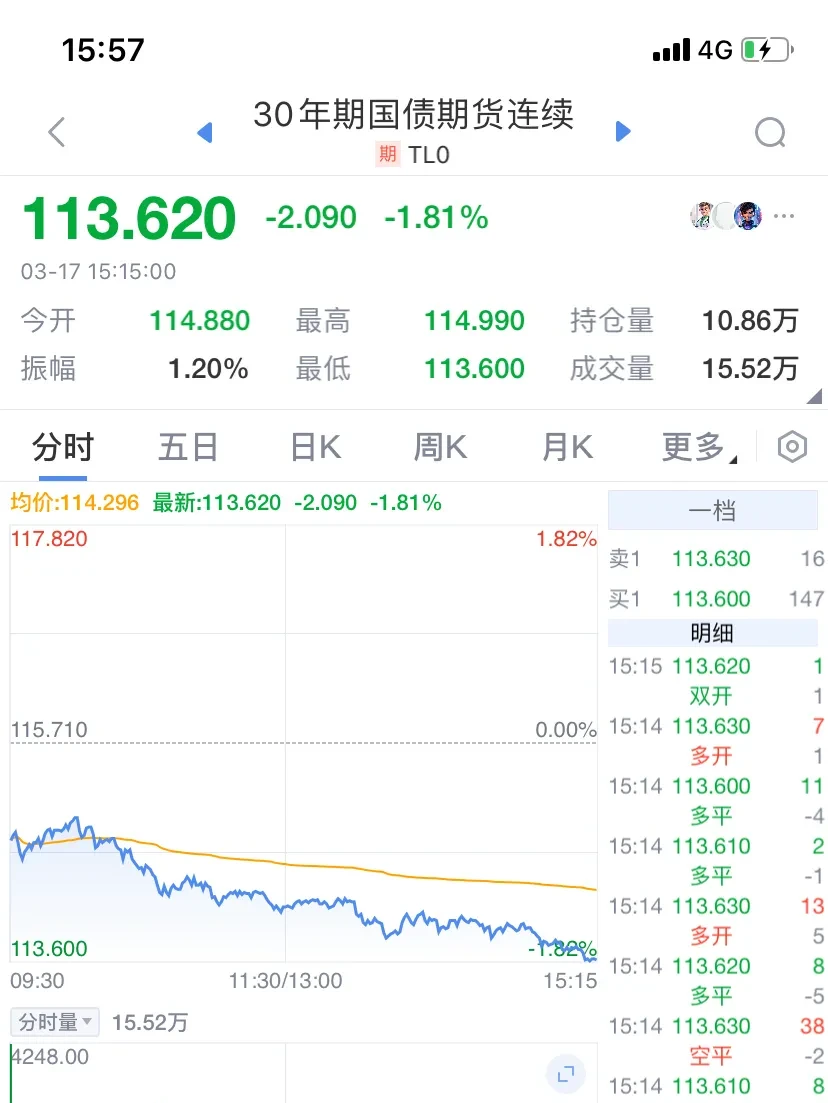This screenshot has height=1103, width=828.
Task: Expand the chart to fullscreen
Action: pyautogui.click(x=566, y=1075)
